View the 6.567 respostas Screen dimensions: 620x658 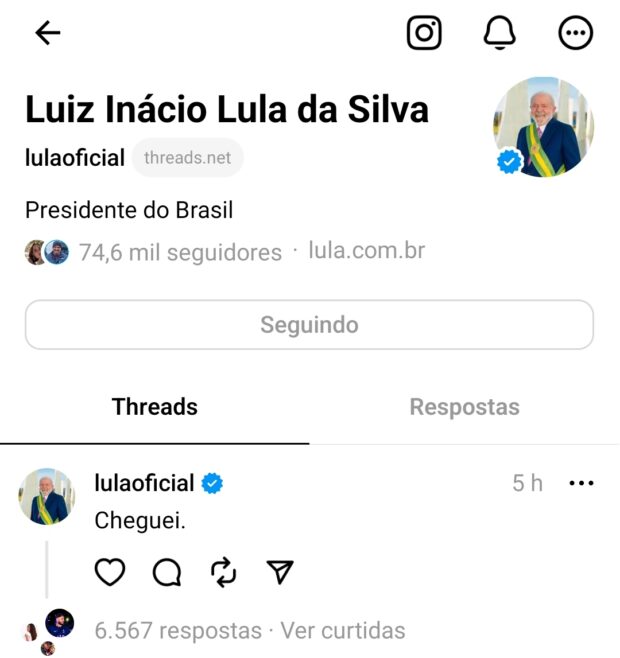tap(177, 631)
